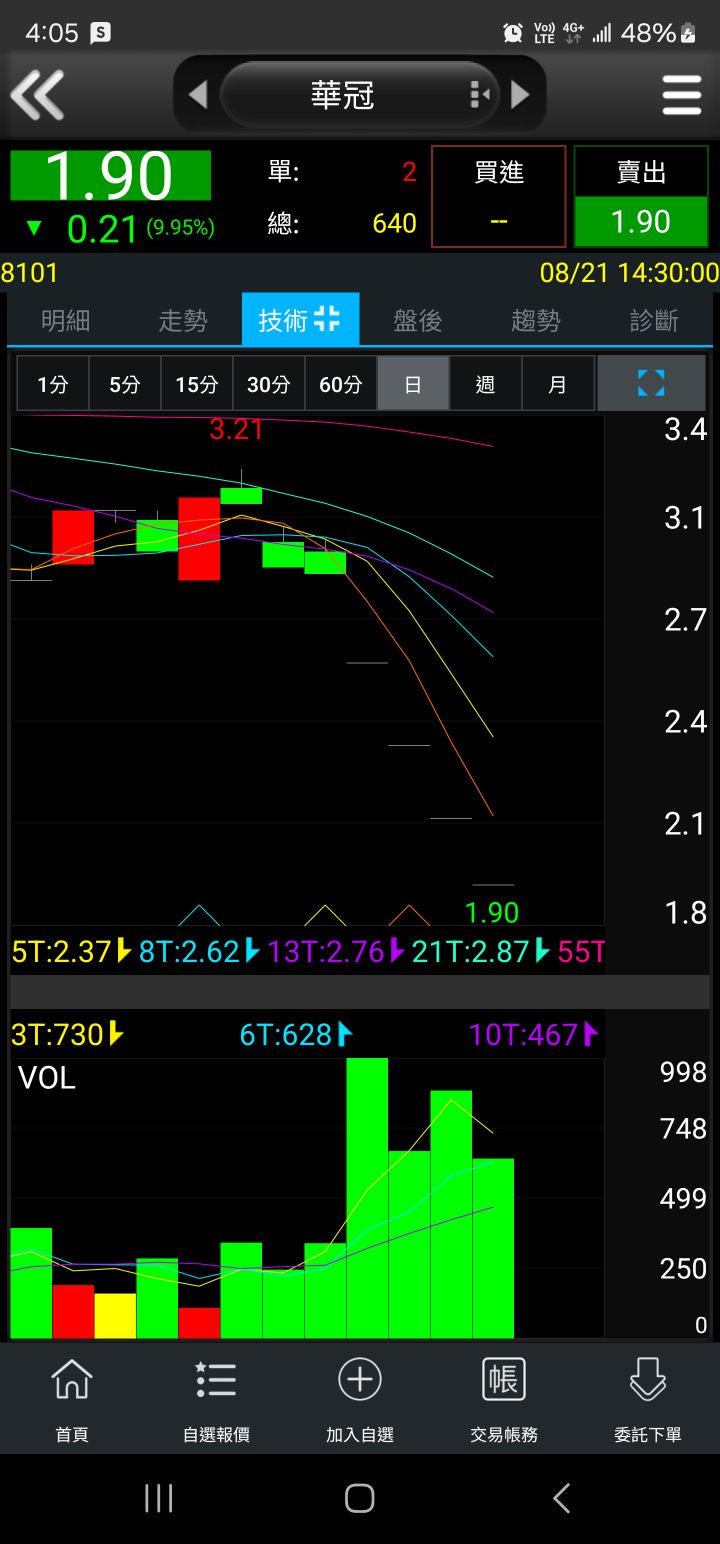Viewport: 720px width, 1544px height.
Task: Open the 趨勢 tab
Action: 536,321
